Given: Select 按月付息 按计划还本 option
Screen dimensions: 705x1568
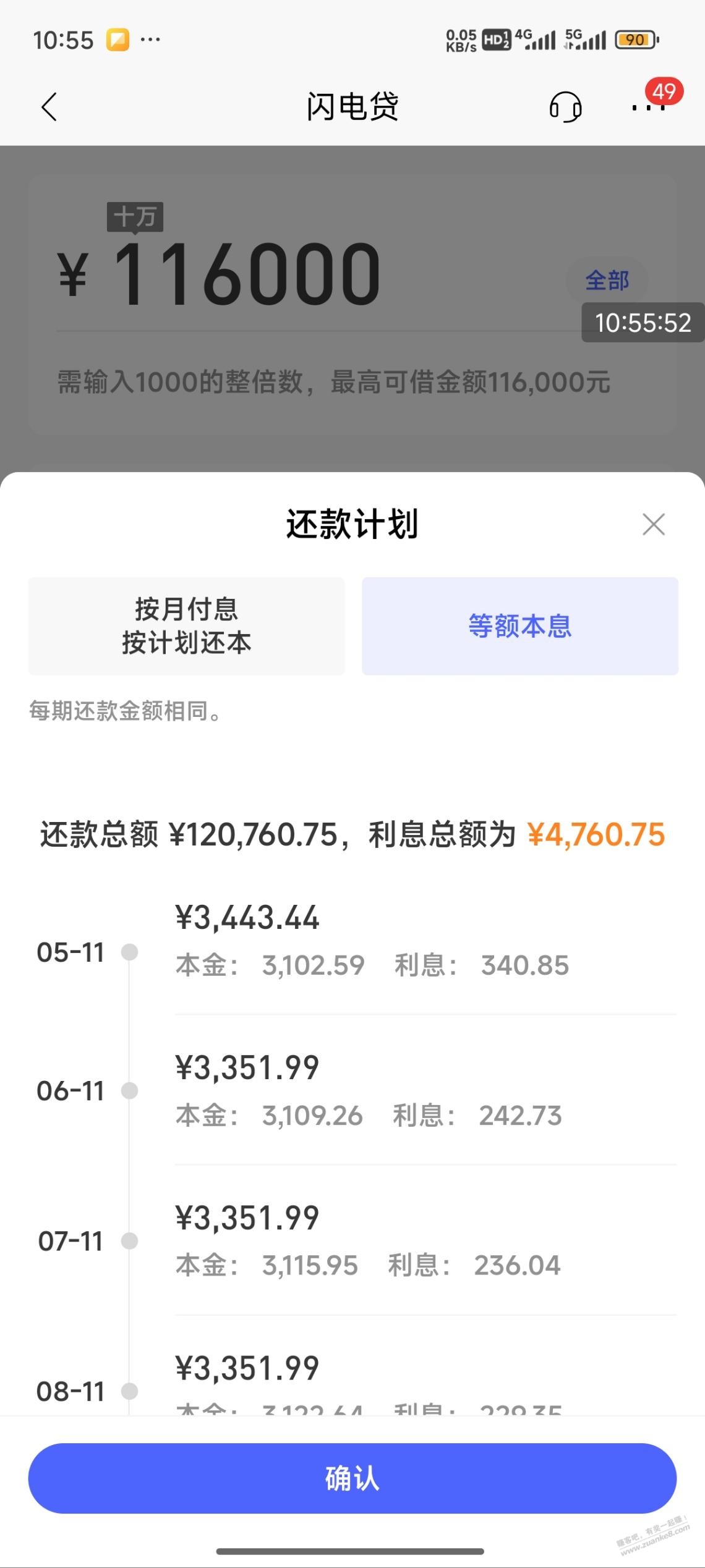Looking at the screenshot, I should pyautogui.click(x=186, y=626).
